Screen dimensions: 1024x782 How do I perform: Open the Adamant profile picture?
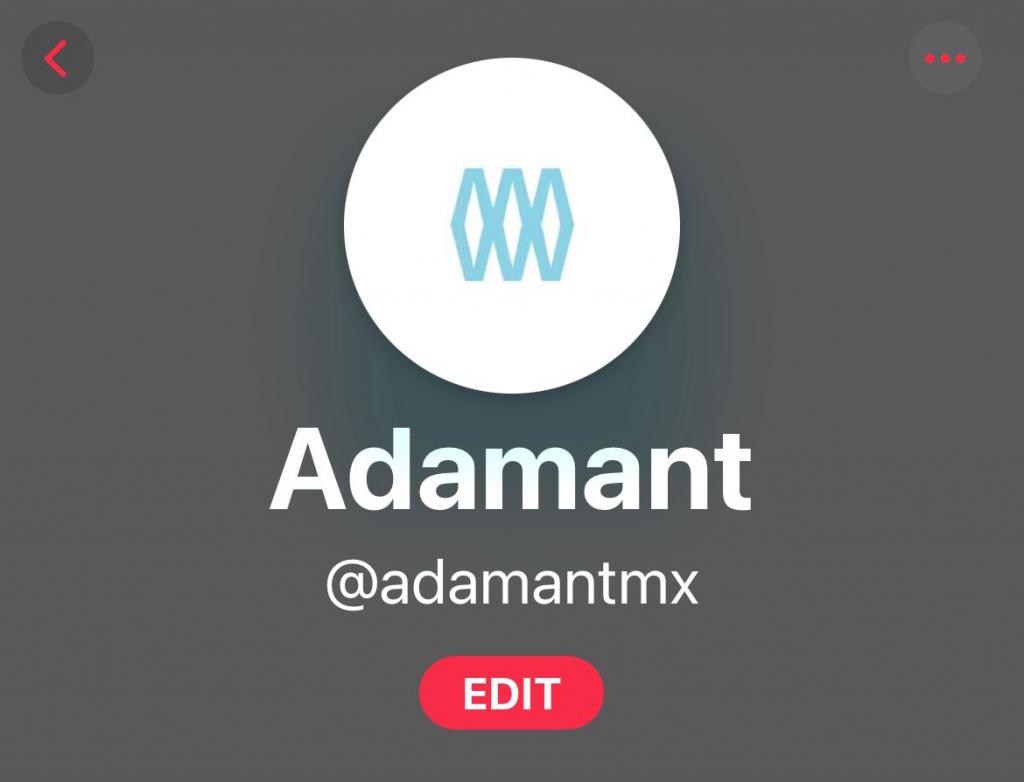[x=512, y=225]
